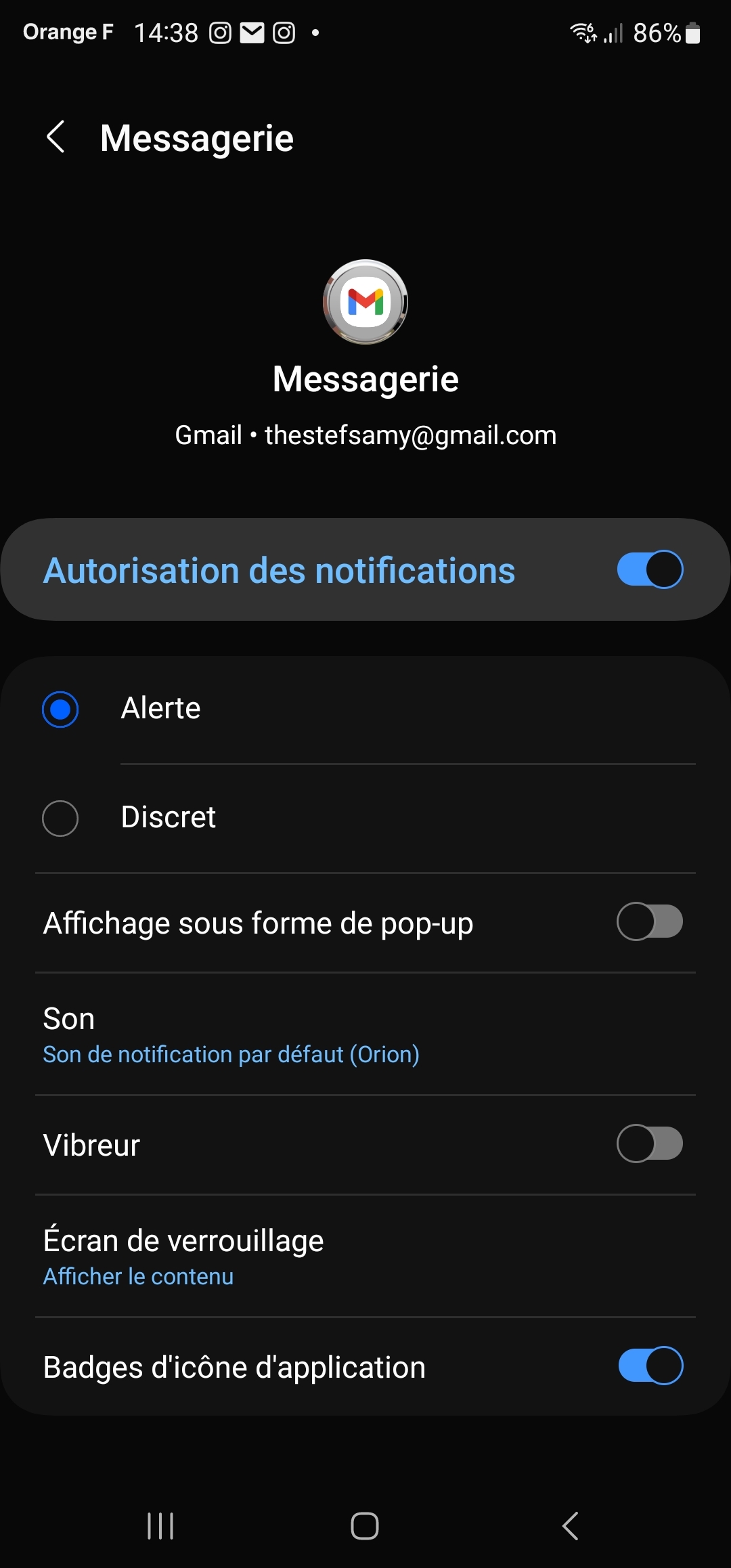Turn off Autorisation des notifications
Screen dimensions: 731x1568
(x=649, y=569)
